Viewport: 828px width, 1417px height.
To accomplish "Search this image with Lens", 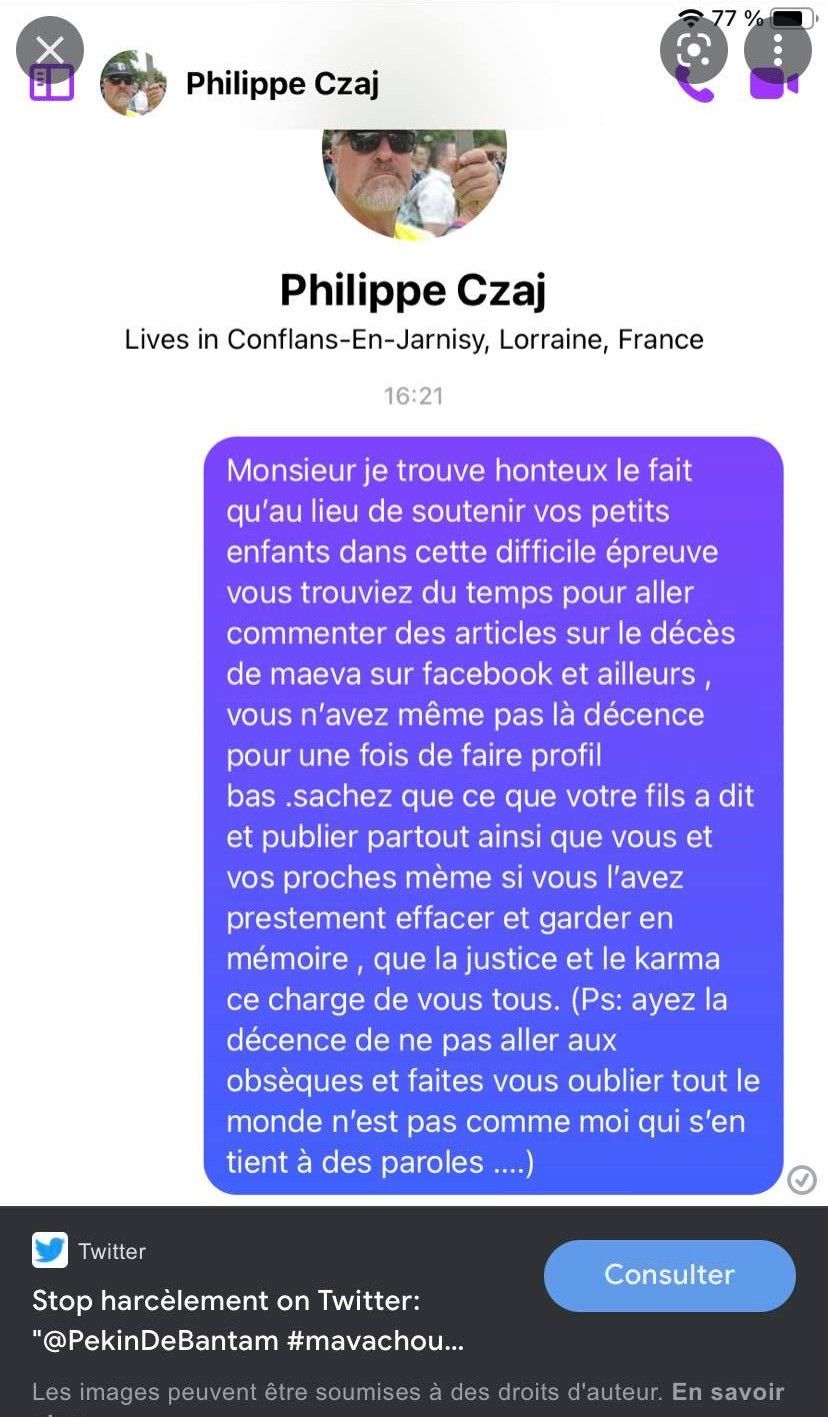I will click(x=694, y=49).
